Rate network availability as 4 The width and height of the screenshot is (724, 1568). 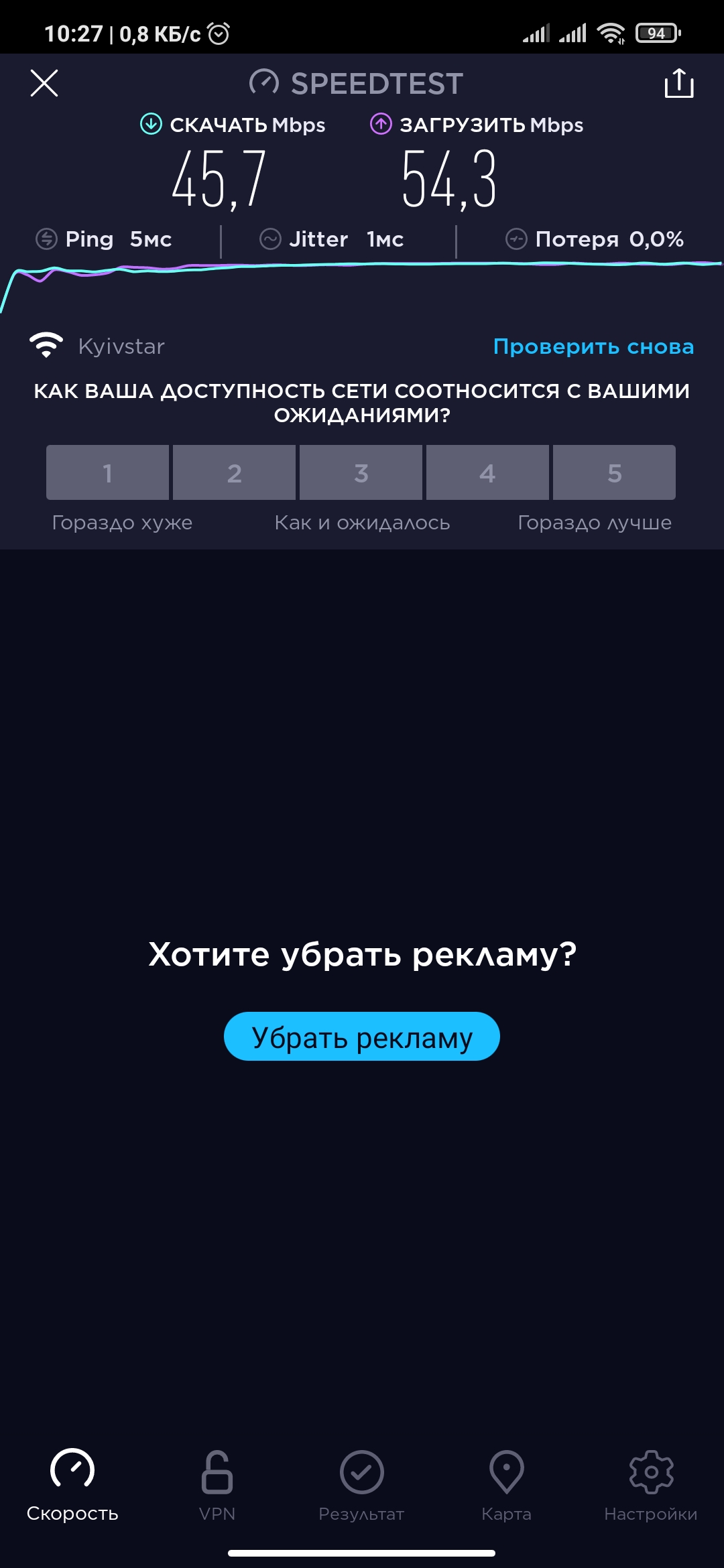[487, 472]
